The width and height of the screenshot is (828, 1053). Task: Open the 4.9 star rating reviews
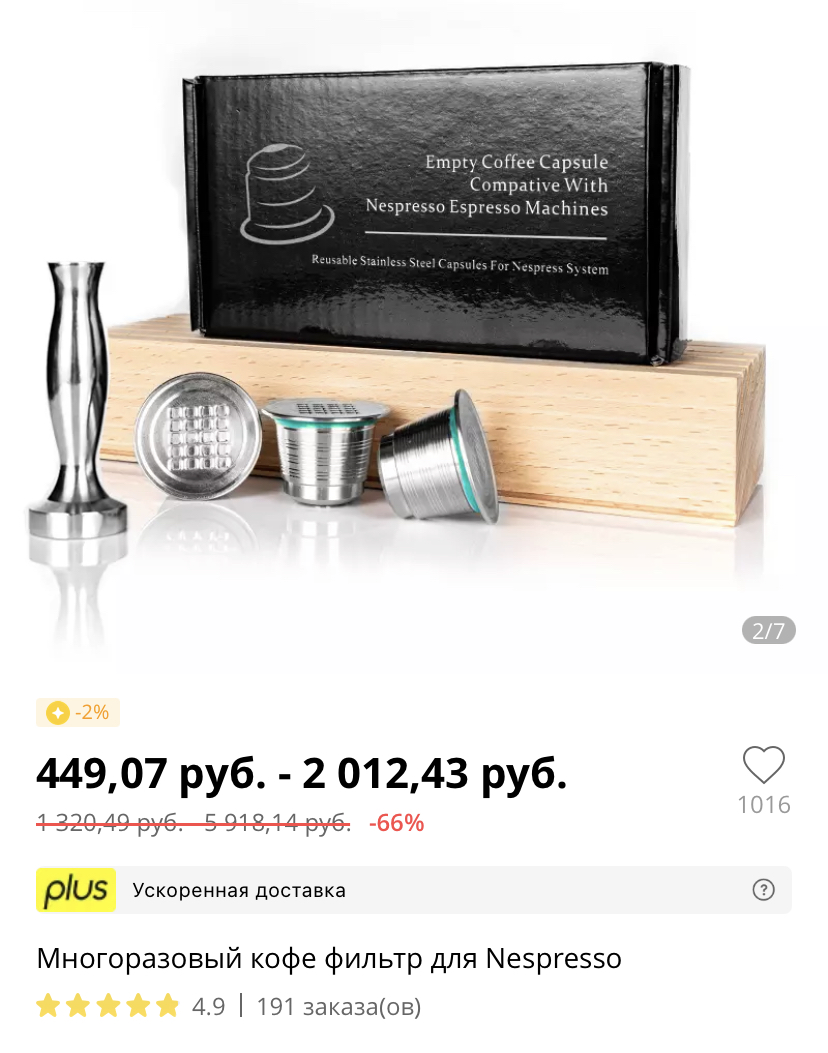(130, 1006)
